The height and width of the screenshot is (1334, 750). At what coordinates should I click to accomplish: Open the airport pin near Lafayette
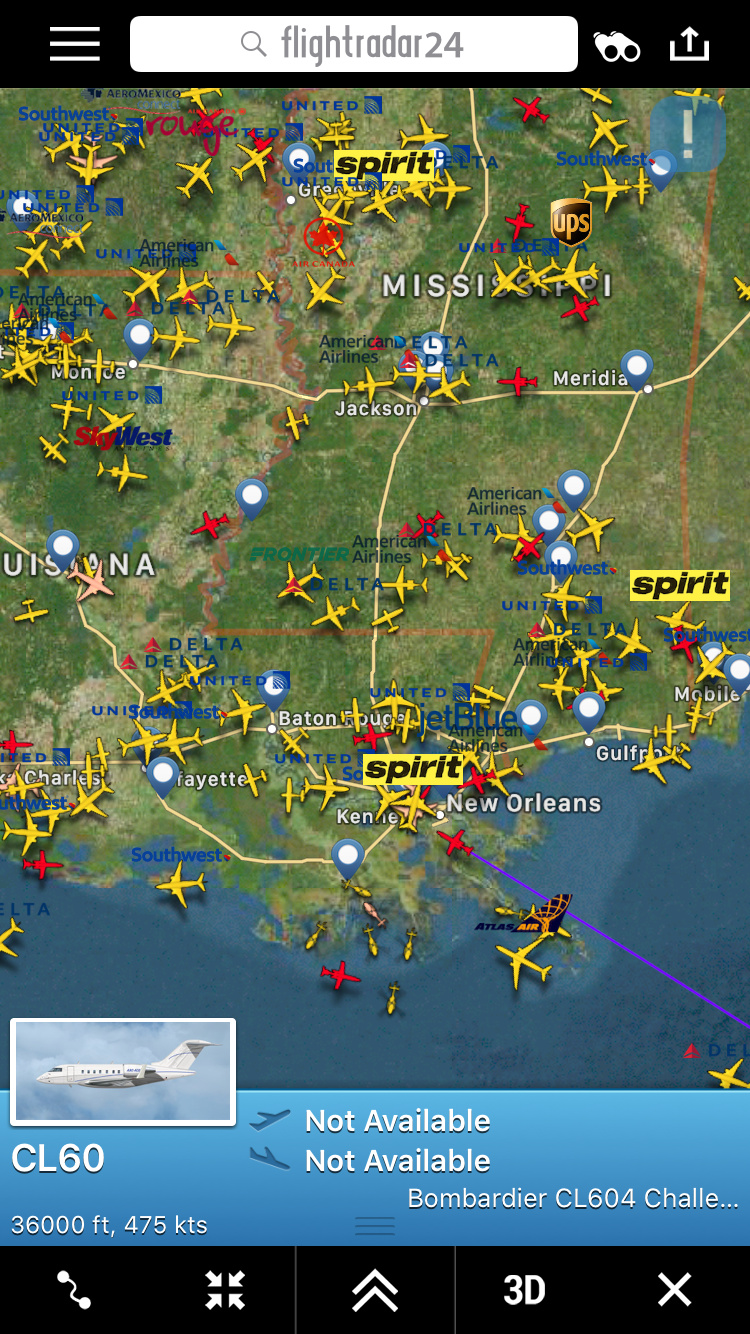coord(162,773)
